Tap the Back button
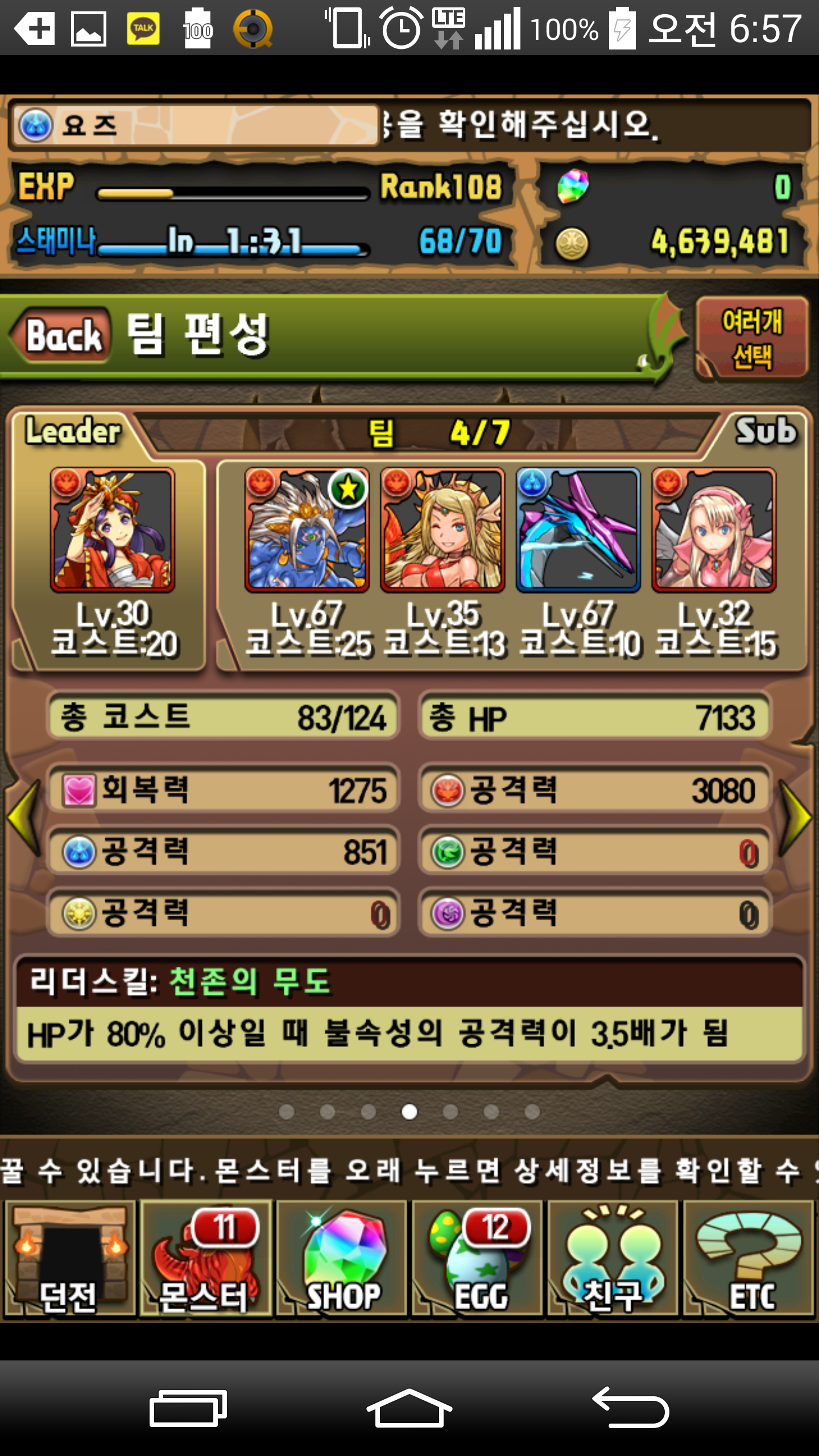 [63, 336]
